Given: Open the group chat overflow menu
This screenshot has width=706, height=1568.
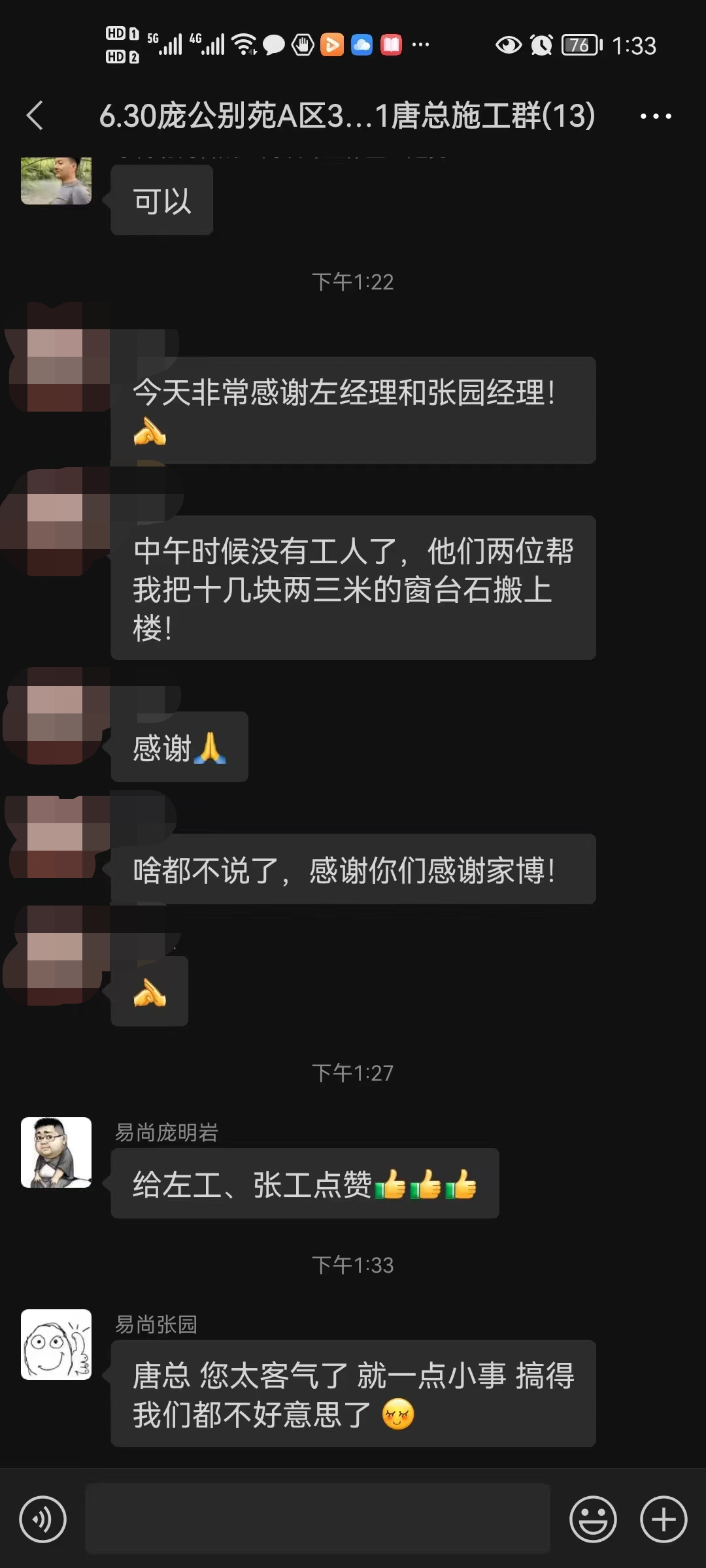Looking at the screenshot, I should pos(655,116).
